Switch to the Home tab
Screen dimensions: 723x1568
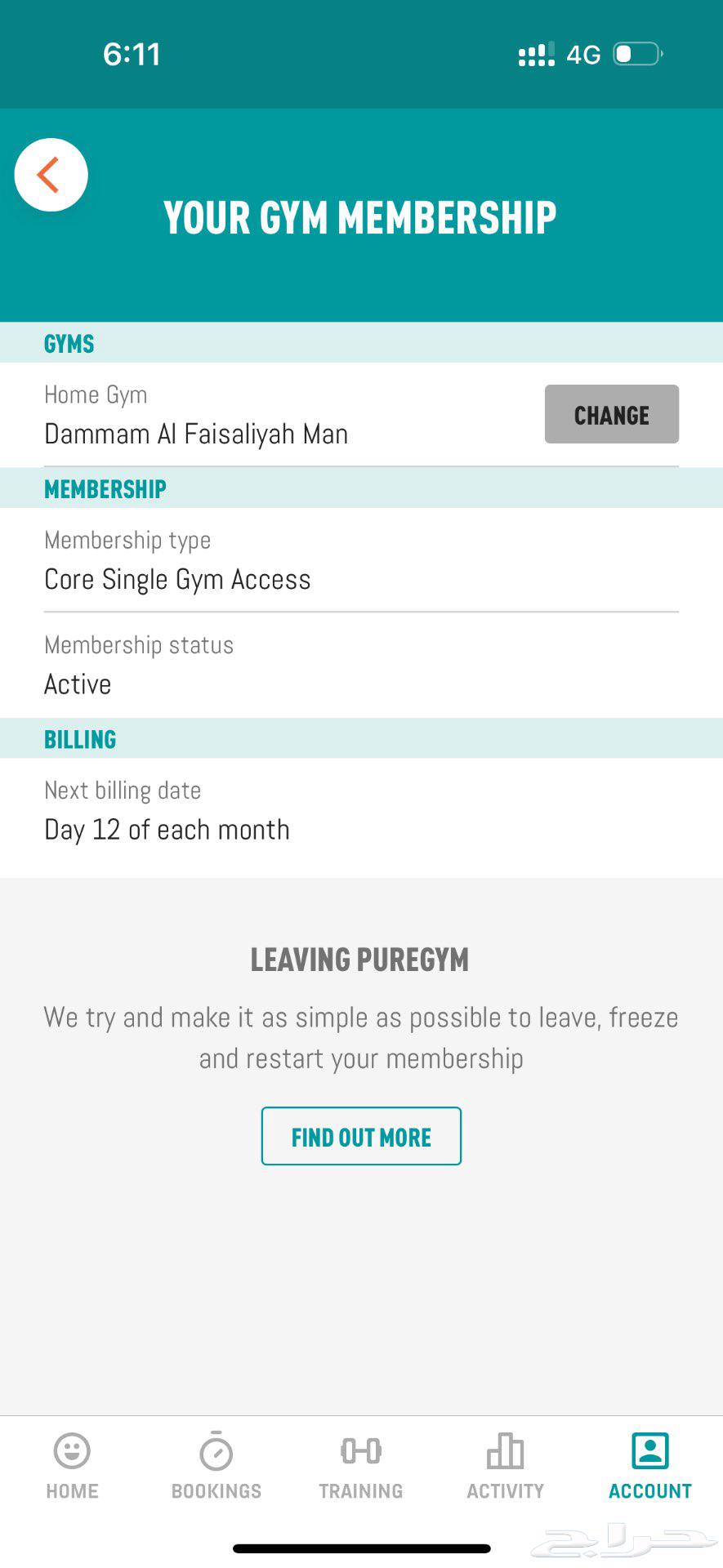pos(72,1467)
